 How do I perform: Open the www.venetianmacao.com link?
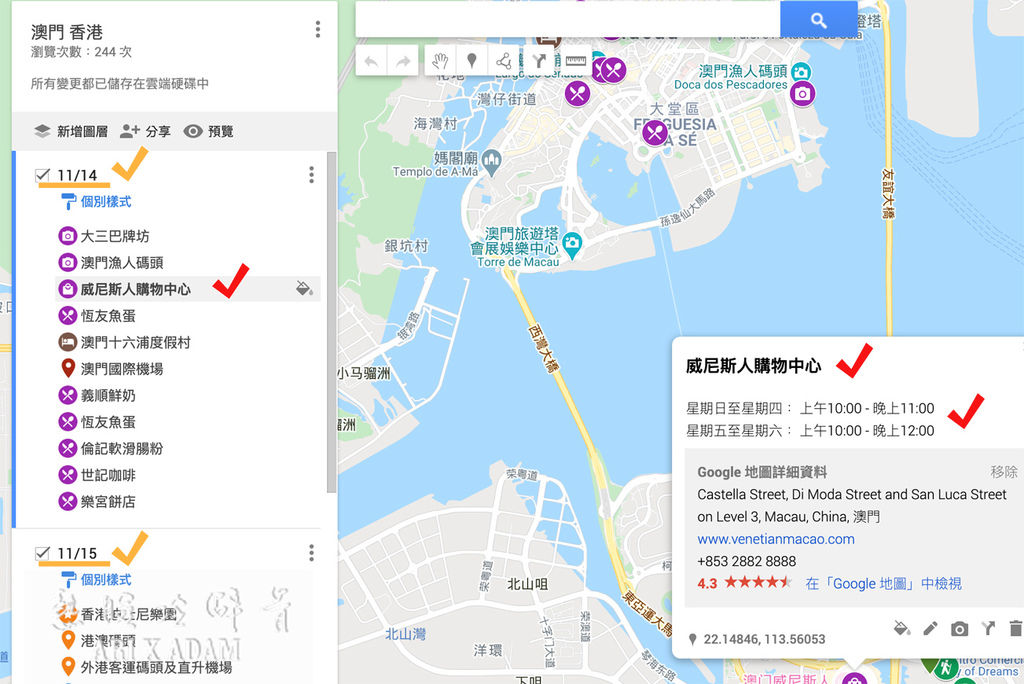click(x=776, y=538)
